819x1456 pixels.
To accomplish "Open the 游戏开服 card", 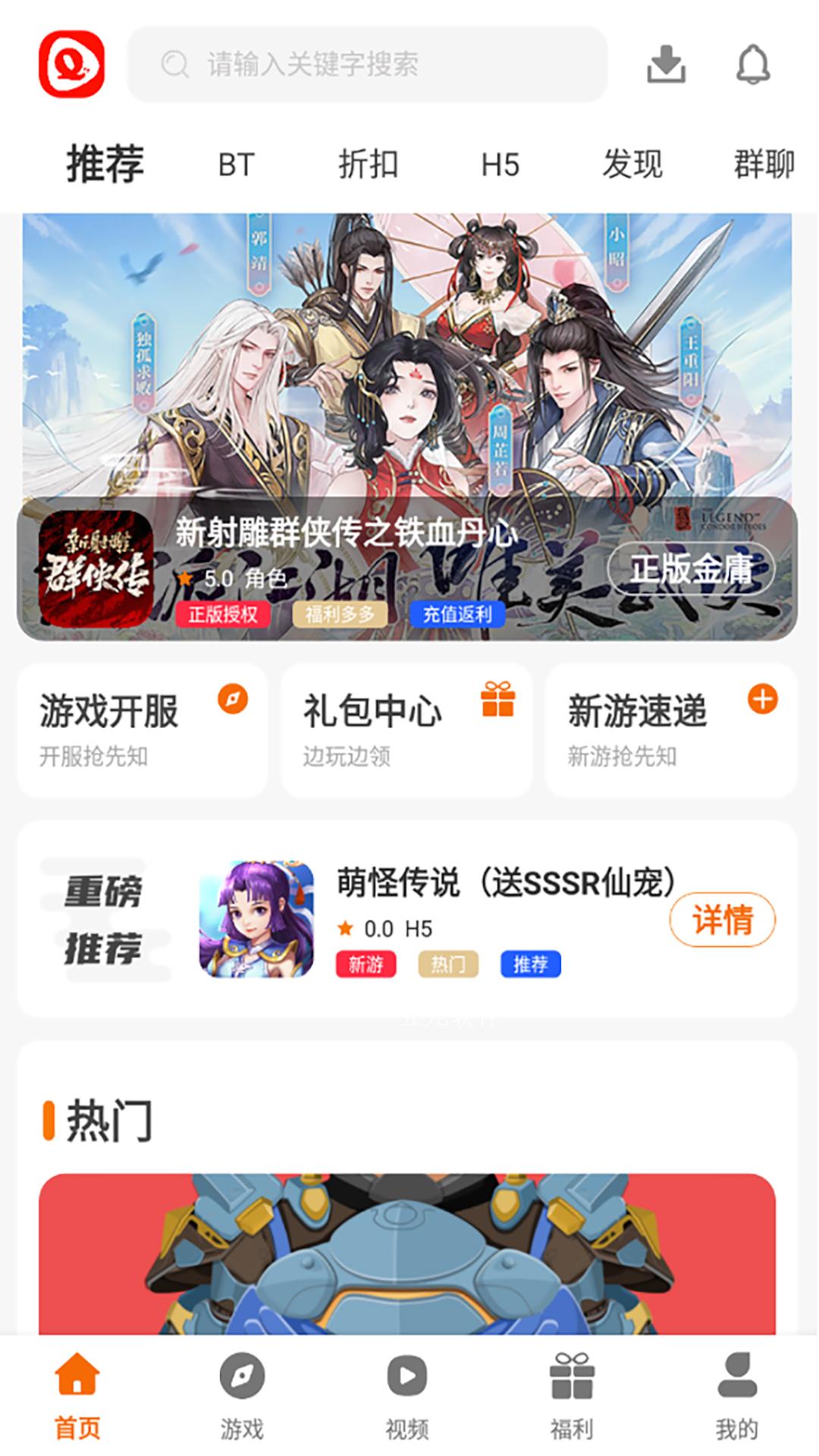I will tap(143, 730).
